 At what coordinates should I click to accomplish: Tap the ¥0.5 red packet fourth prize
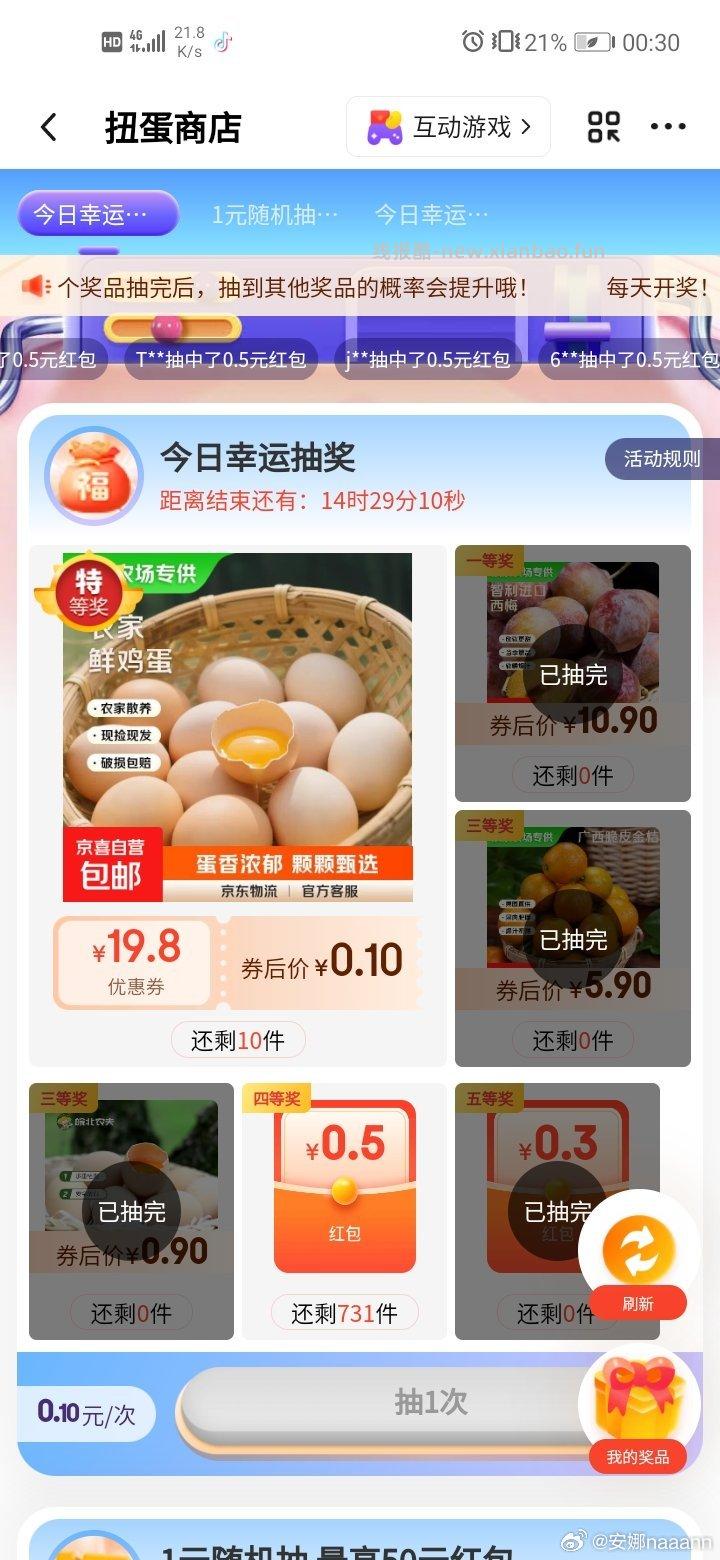(344, 1185)
